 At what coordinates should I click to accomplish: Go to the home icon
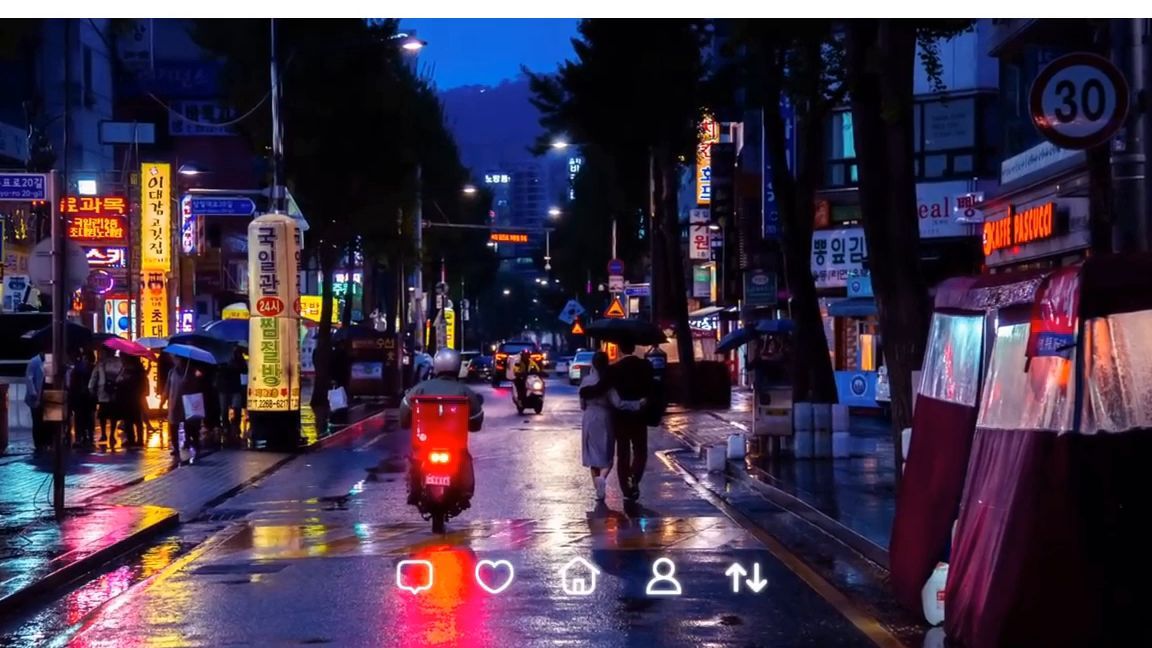(x=579, y=577)
